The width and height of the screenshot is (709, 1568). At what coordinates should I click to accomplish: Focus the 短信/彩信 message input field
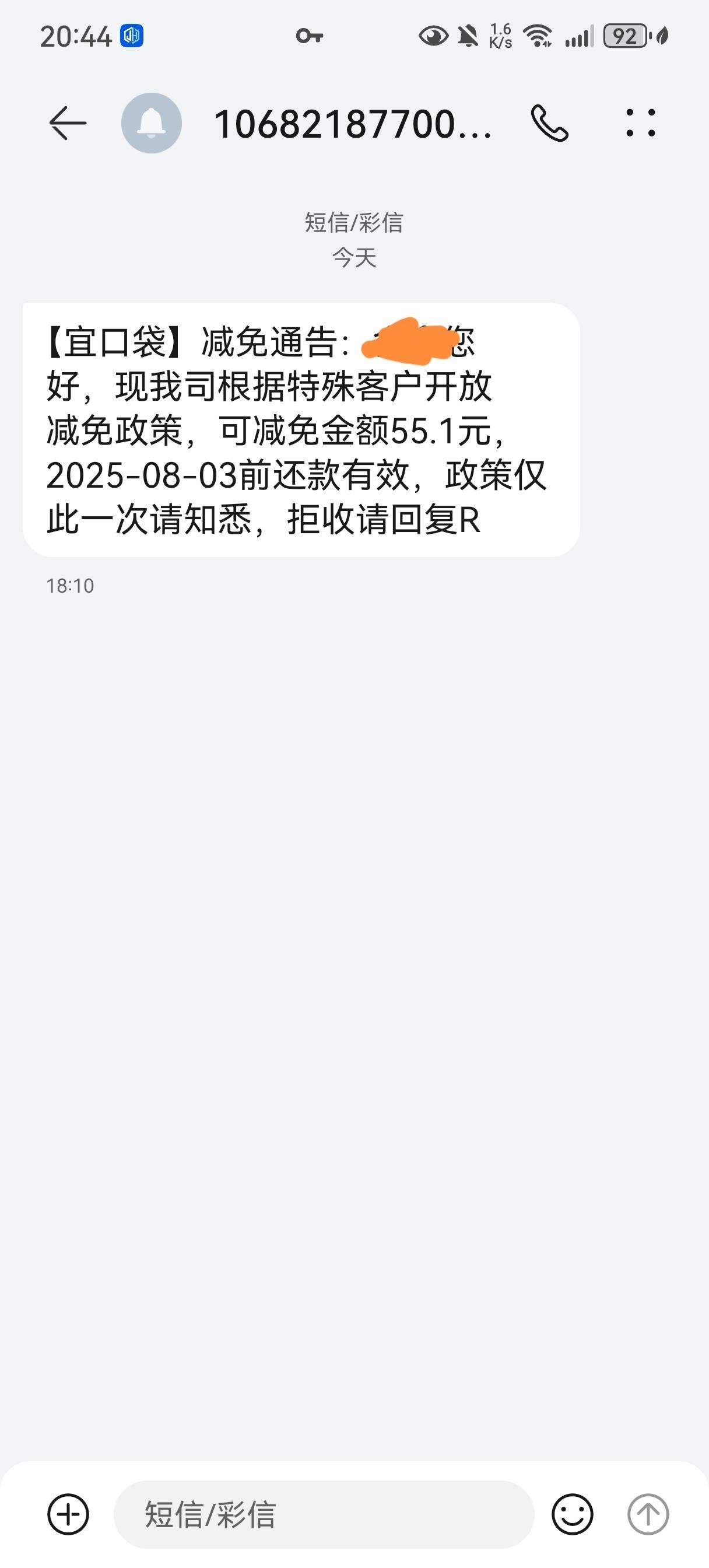pos(324,1514)
